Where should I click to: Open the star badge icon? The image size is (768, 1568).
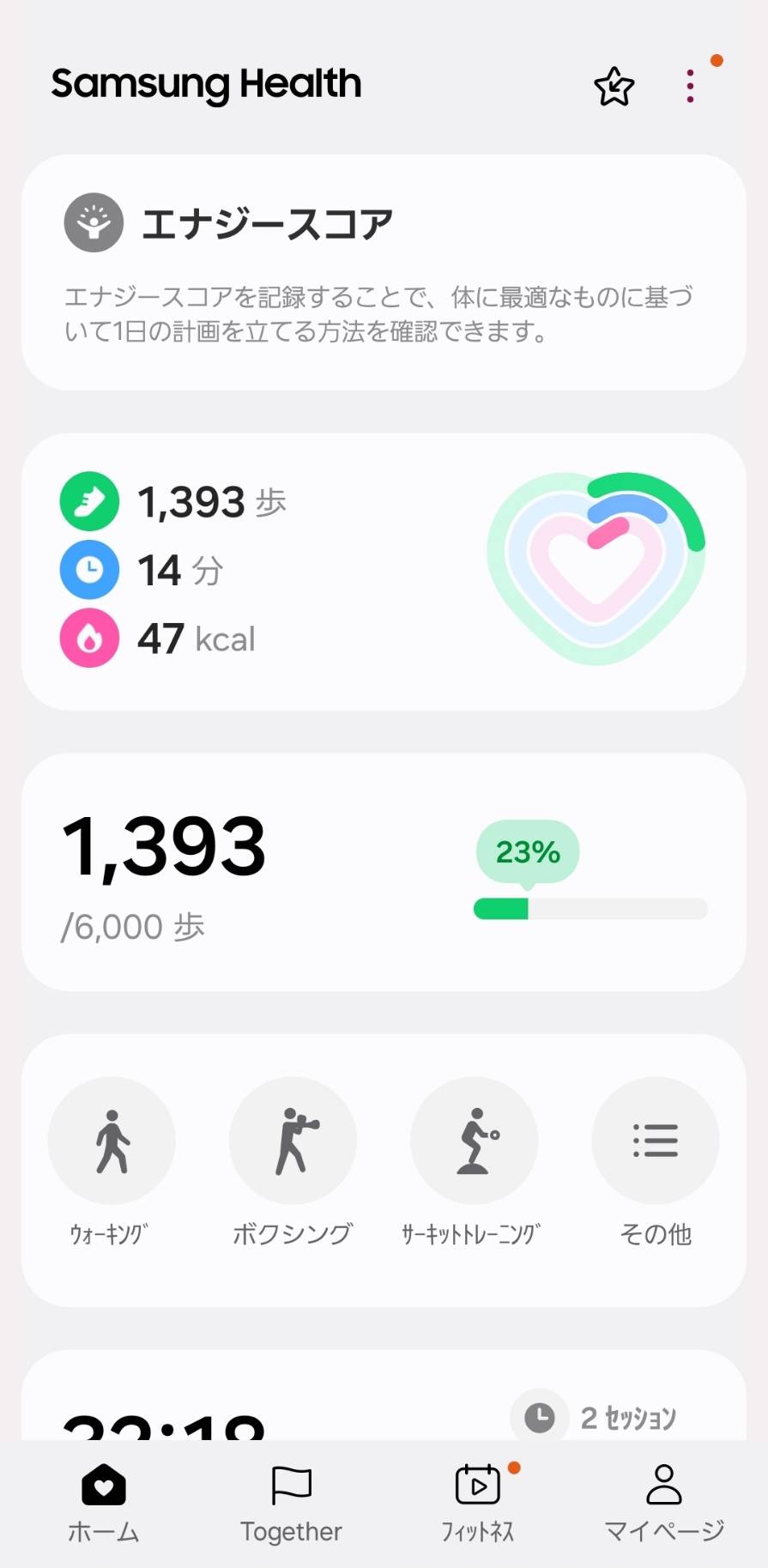coord(614,87)
